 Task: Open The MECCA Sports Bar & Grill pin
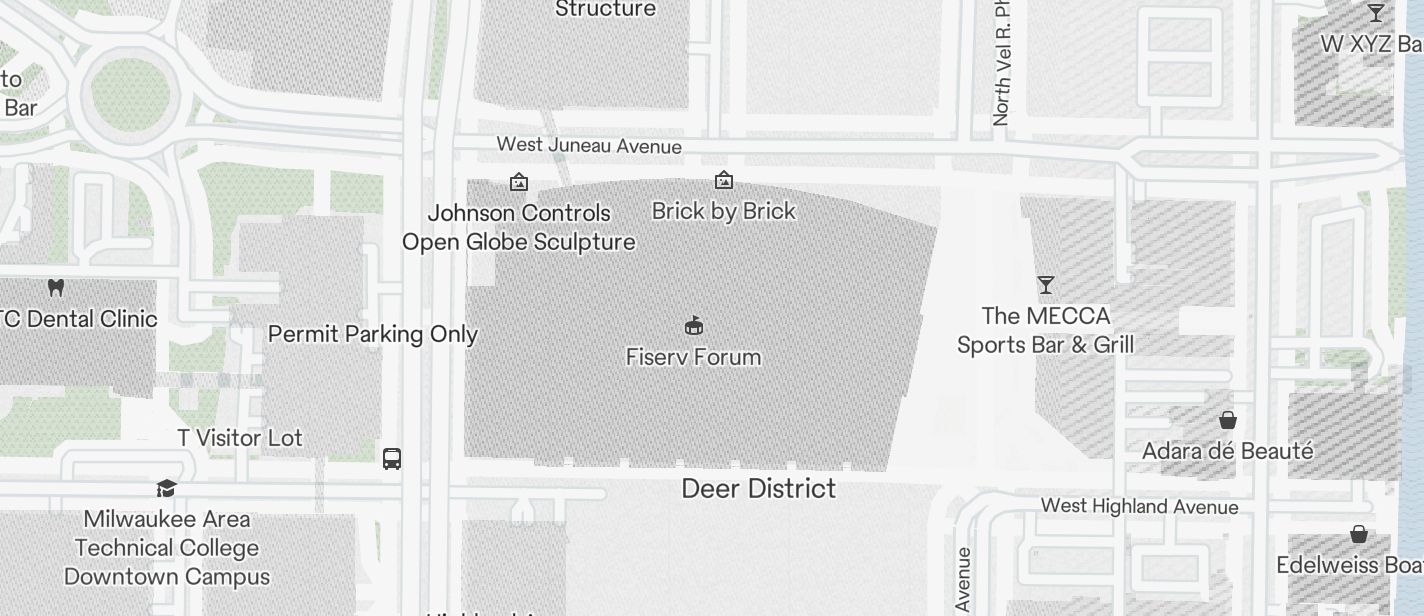click(1046, 286)
